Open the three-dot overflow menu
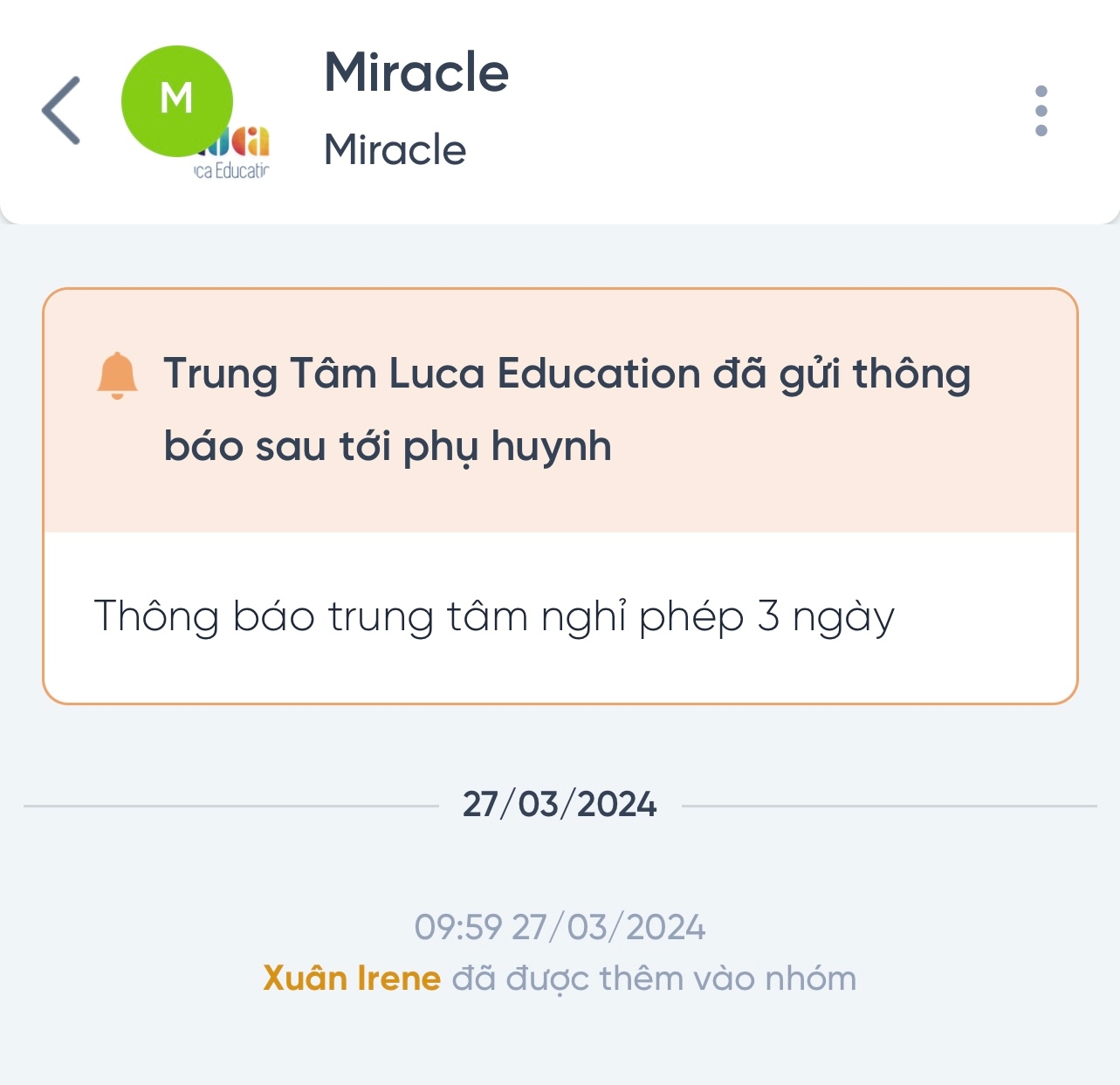This screenshot has width=1120, height=1085. pyautogui.click(x=1041, y=111)
